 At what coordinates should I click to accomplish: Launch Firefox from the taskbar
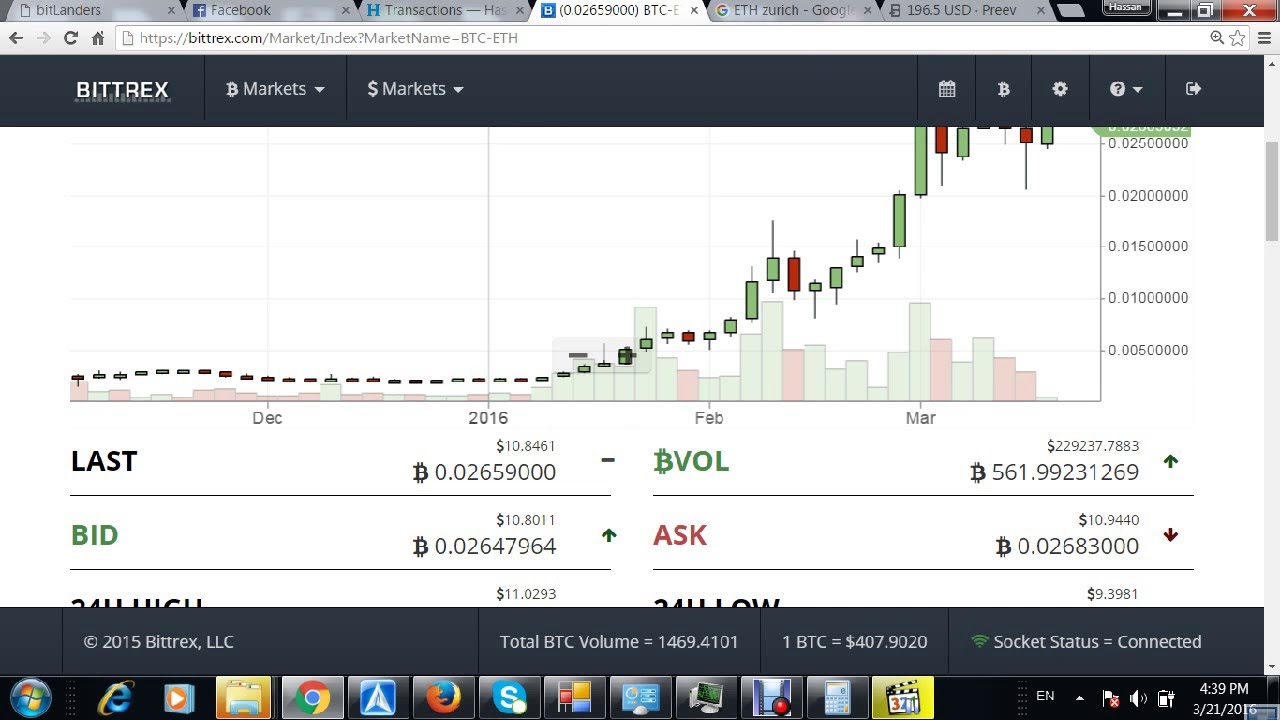point(443,697)
